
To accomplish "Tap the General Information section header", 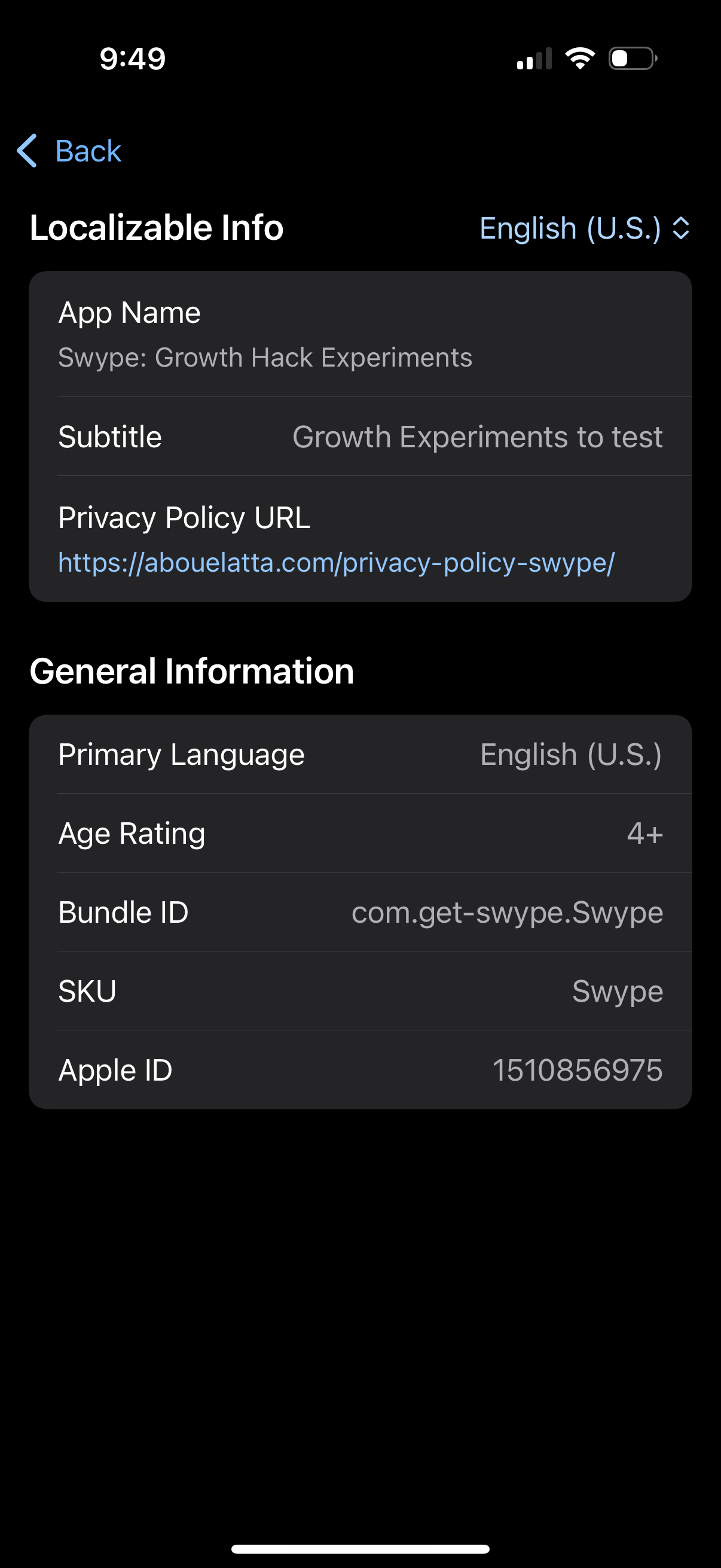I will pos(193,671).
